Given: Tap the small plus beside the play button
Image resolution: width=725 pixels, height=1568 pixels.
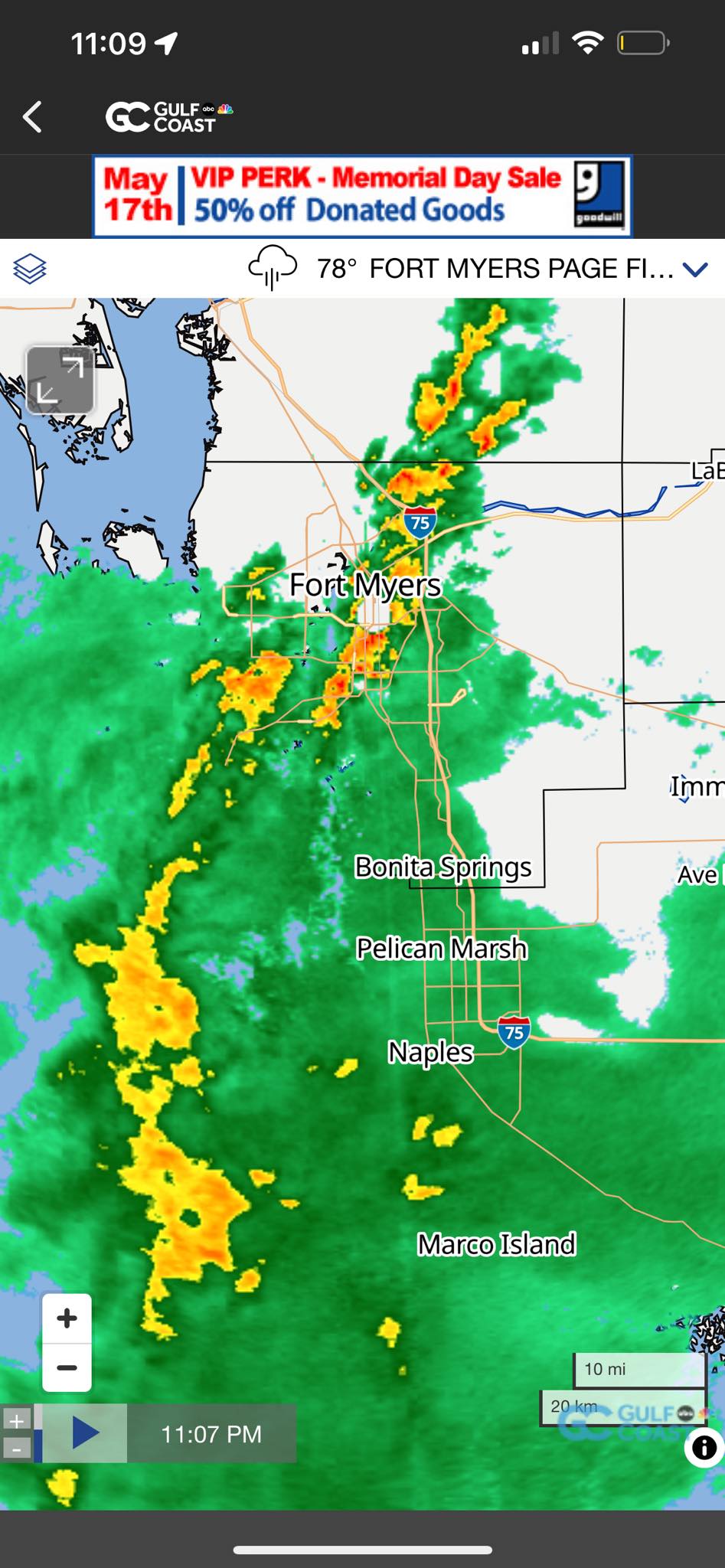Looking at the screenshot, I should (x=17, y=1419).
